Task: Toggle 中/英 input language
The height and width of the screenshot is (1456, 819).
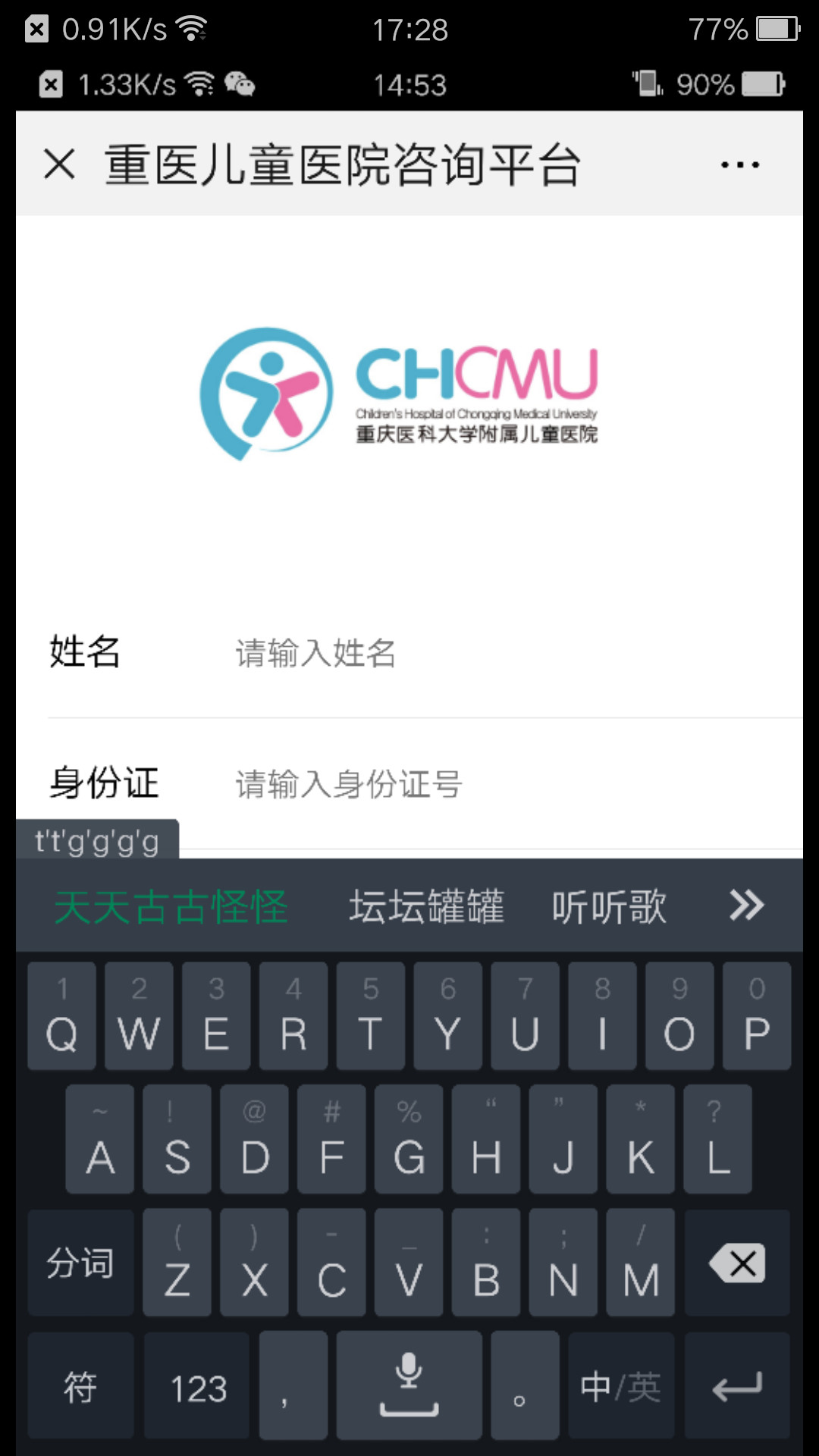Action: pyautogui.click(x=620, y=1387)
